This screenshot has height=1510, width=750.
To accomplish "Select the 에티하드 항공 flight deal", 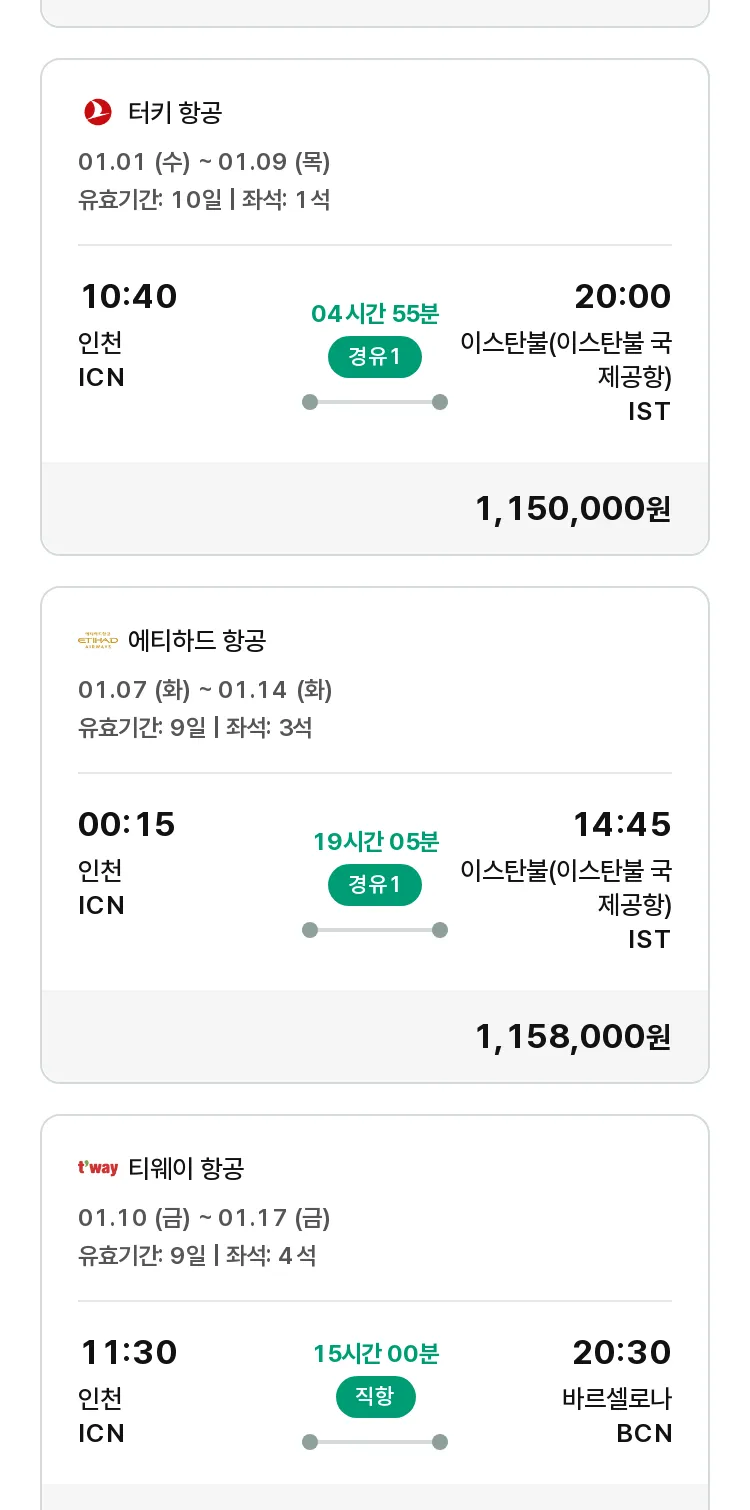I will [x=375, y=835].
